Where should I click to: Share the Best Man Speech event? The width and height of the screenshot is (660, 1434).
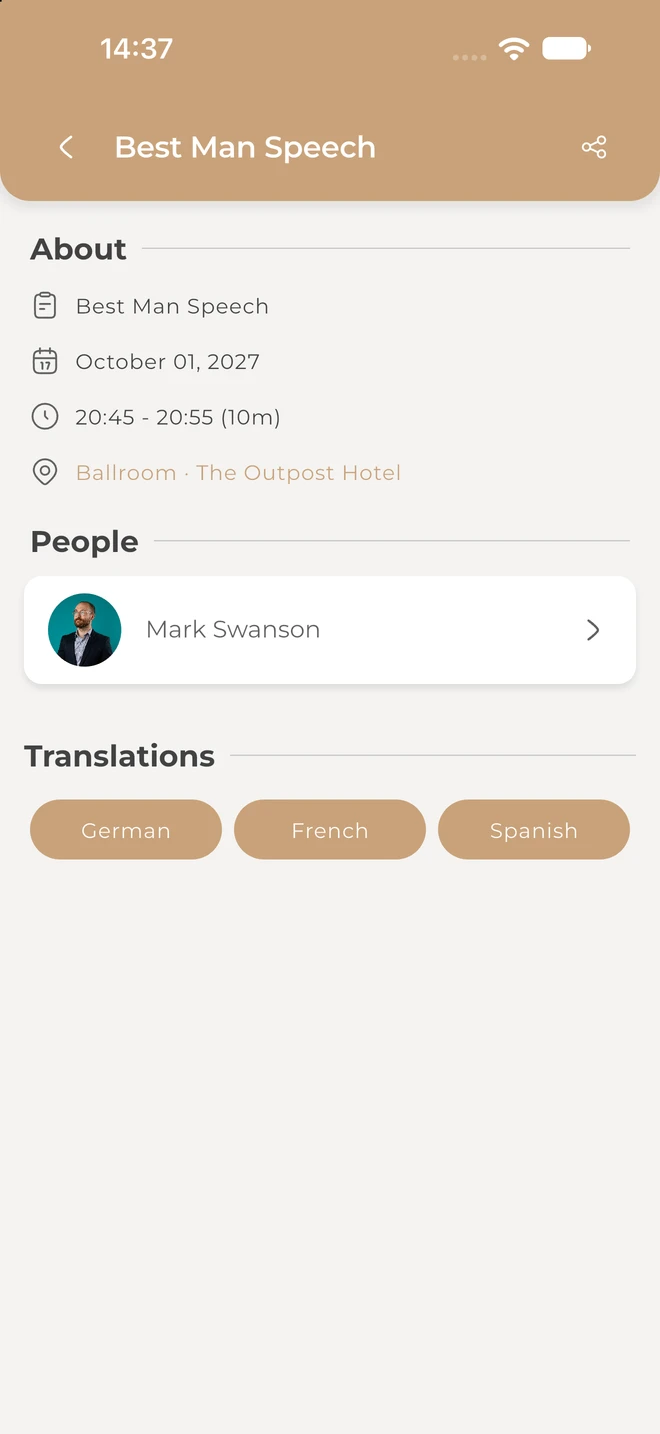[x=594, y=148]
